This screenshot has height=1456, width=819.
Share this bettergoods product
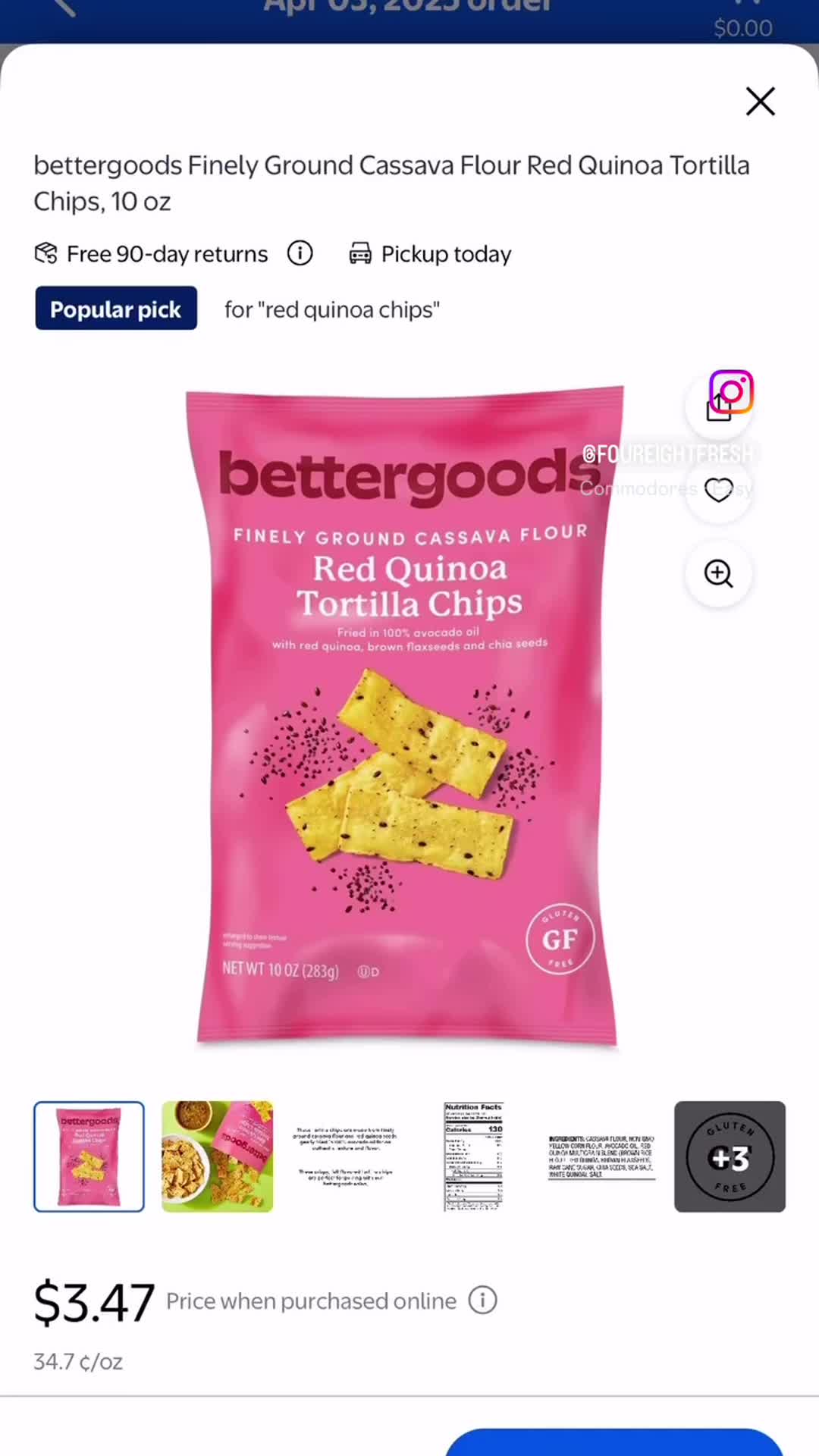click(718, 408)
